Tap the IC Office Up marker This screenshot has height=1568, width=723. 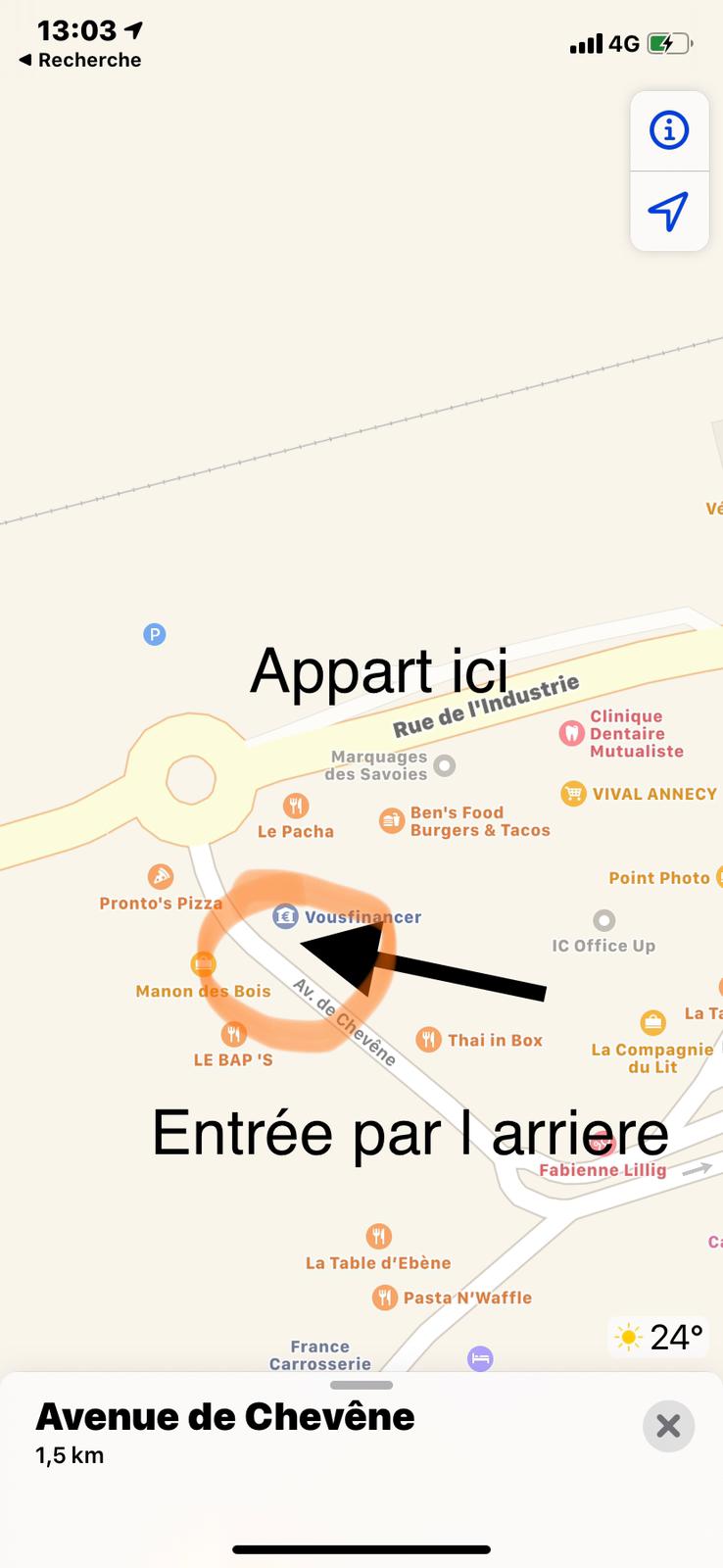tap(604, 920)
